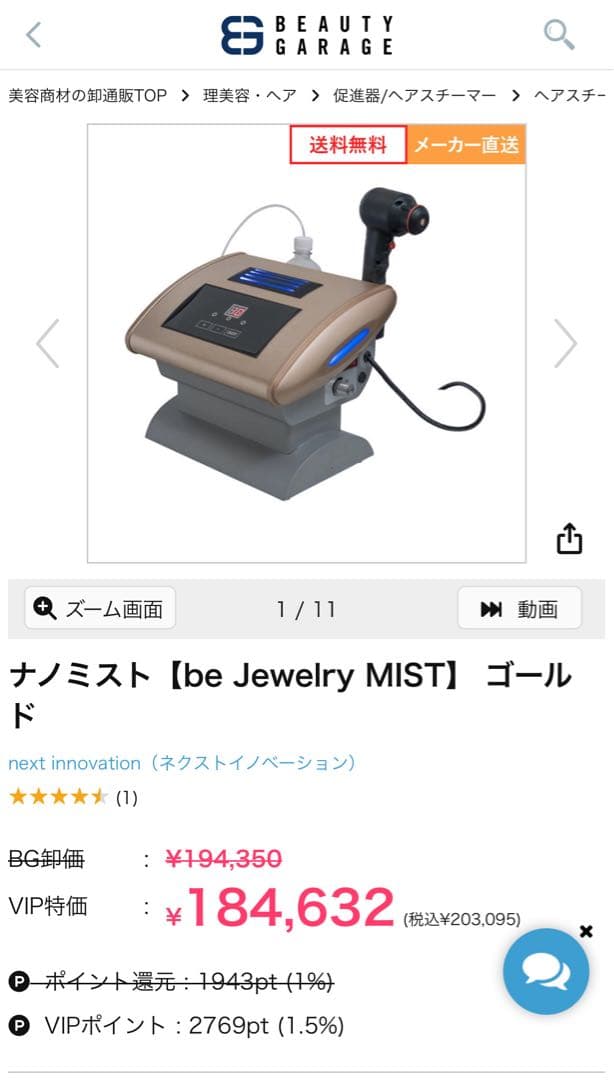Go back using the top arrow
Viewport: 614px width, 1080px height.
pos(34,35)
